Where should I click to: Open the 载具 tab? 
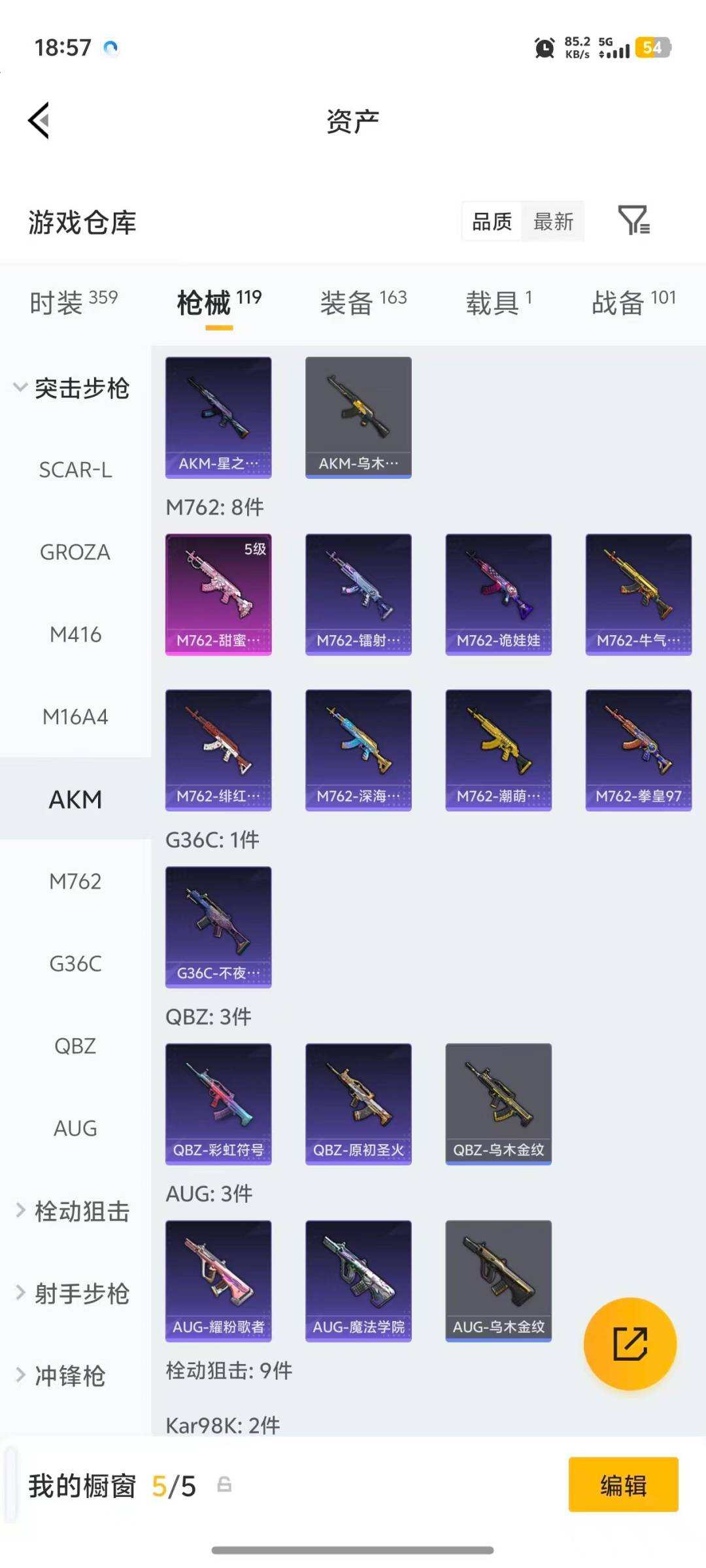[x=498, y=302]
